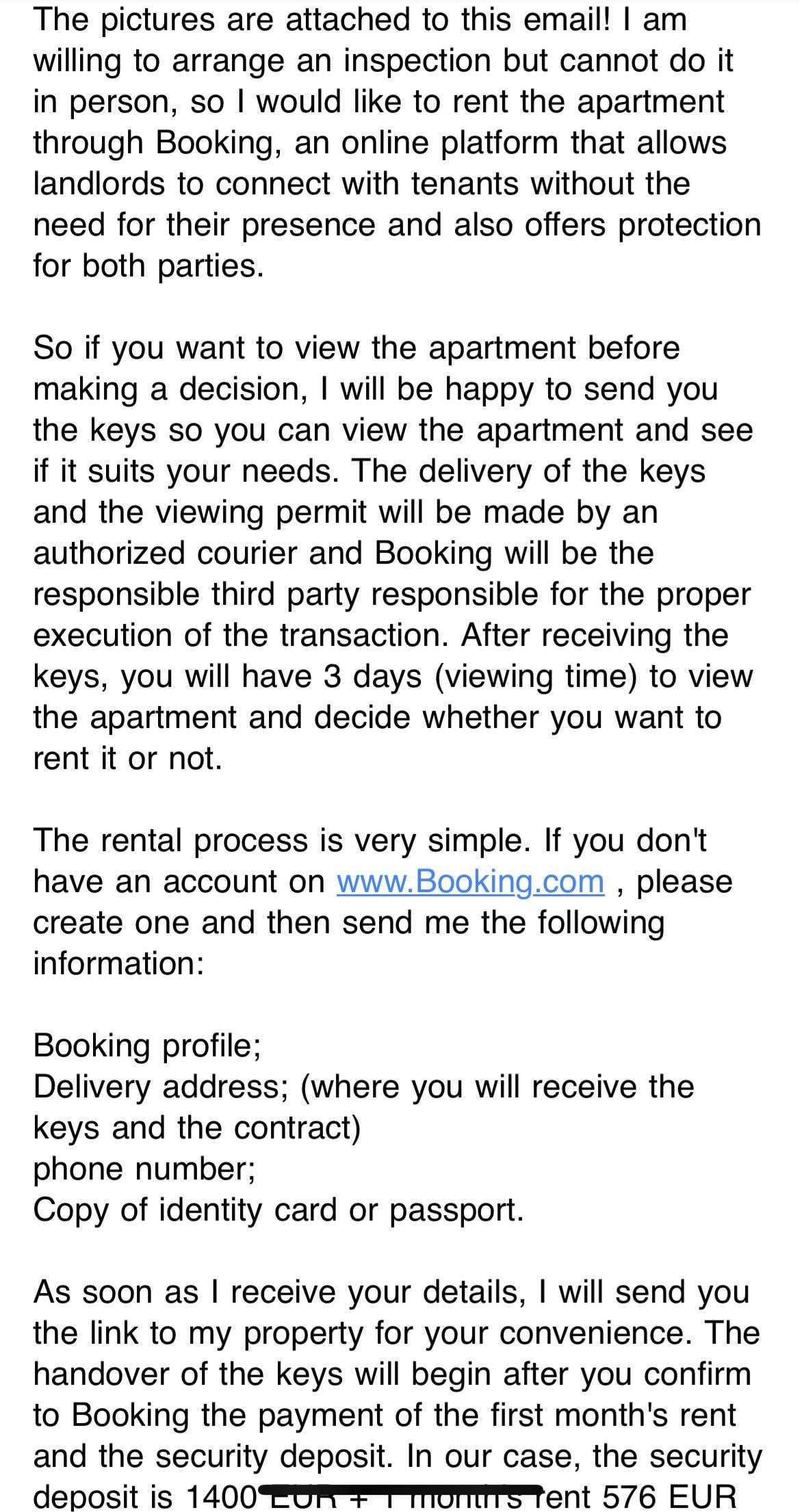
Task: Open the www.Booking.com link
Action: point(470,882)
